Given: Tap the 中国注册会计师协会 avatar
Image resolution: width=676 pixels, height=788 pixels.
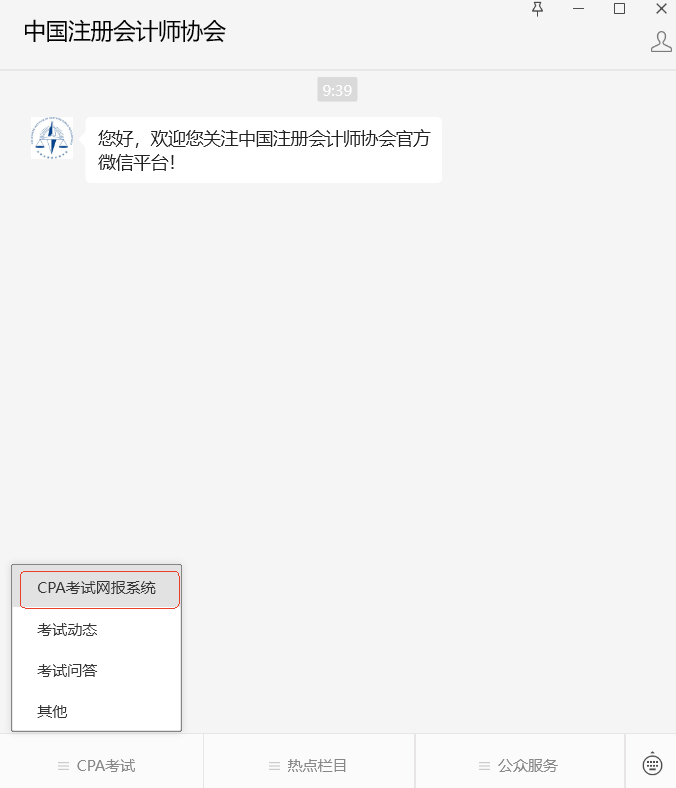Looking at the screenshot, I should 51,138.
